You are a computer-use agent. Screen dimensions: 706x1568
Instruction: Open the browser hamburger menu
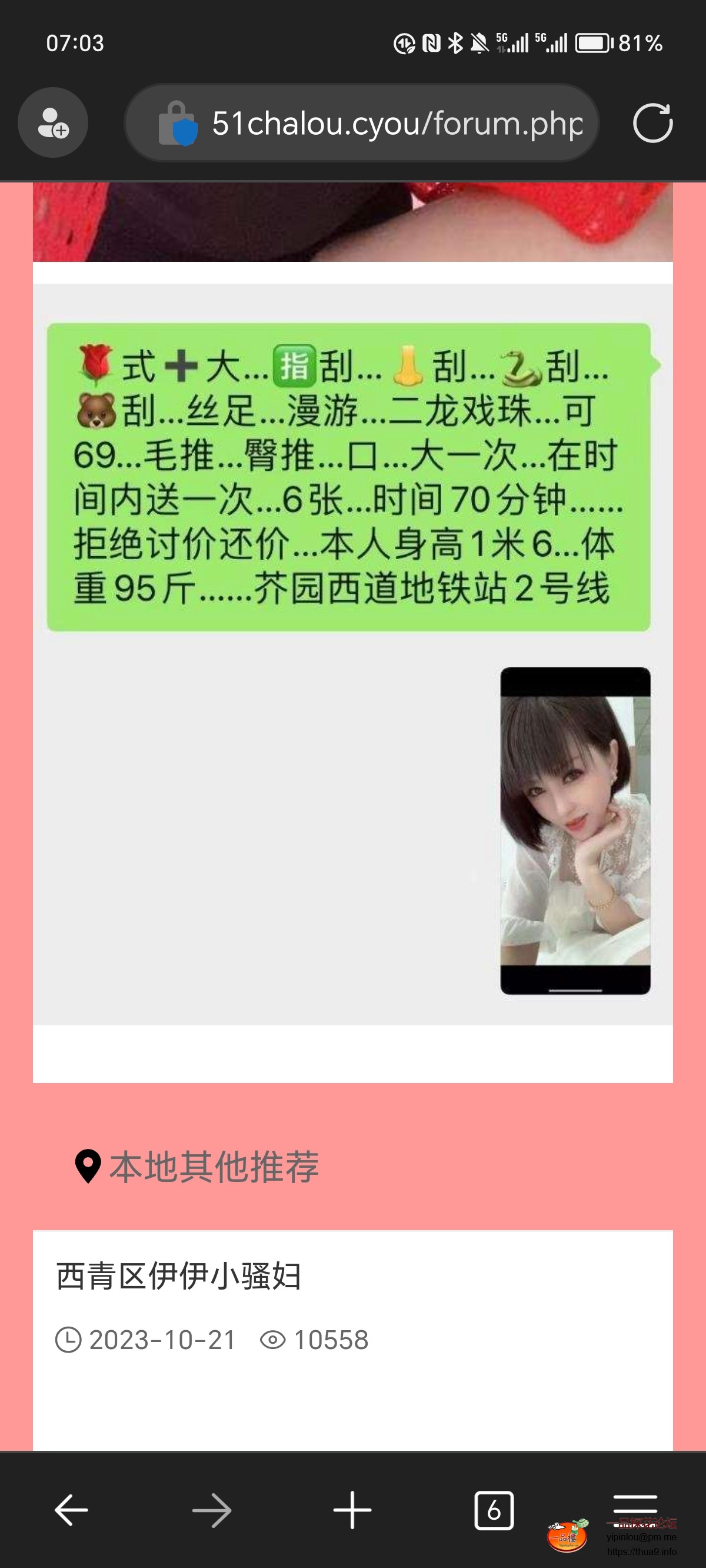coord(635,1504)
